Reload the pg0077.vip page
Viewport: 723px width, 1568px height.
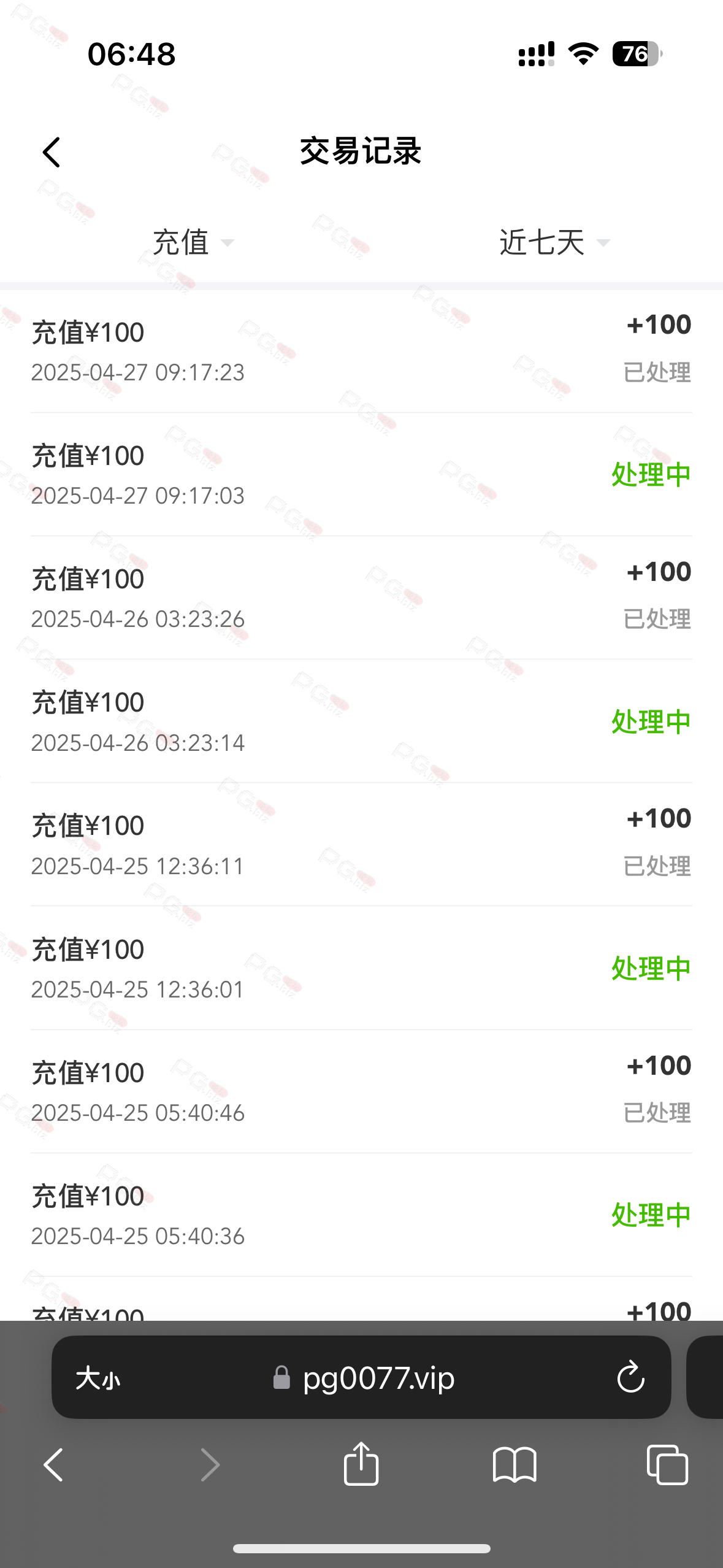(630, 1378)
